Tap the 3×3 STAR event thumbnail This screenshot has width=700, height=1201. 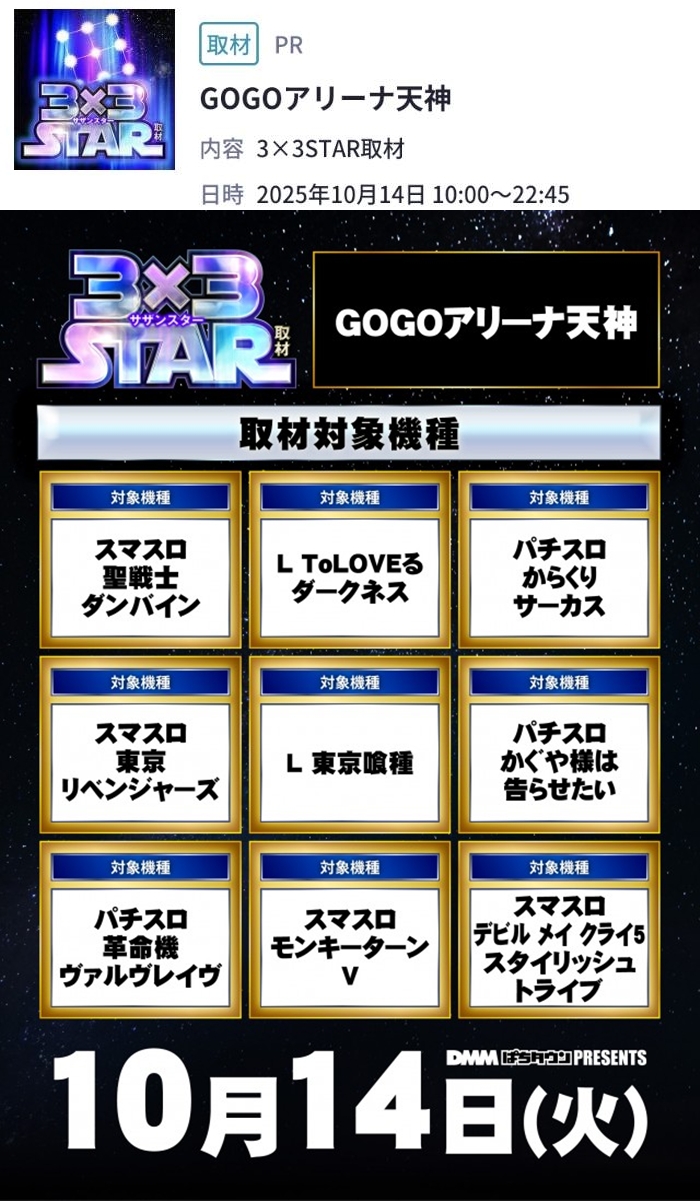click(94, 90)
